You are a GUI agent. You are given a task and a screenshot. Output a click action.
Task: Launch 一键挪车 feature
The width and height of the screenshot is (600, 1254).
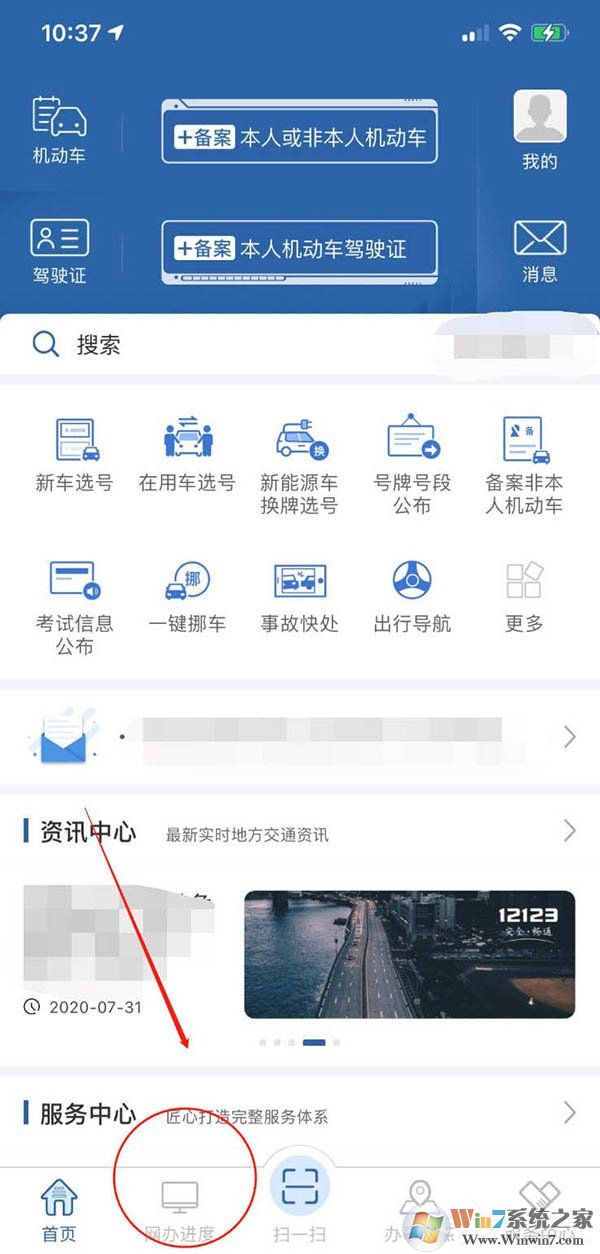click(x=187, y=596)
